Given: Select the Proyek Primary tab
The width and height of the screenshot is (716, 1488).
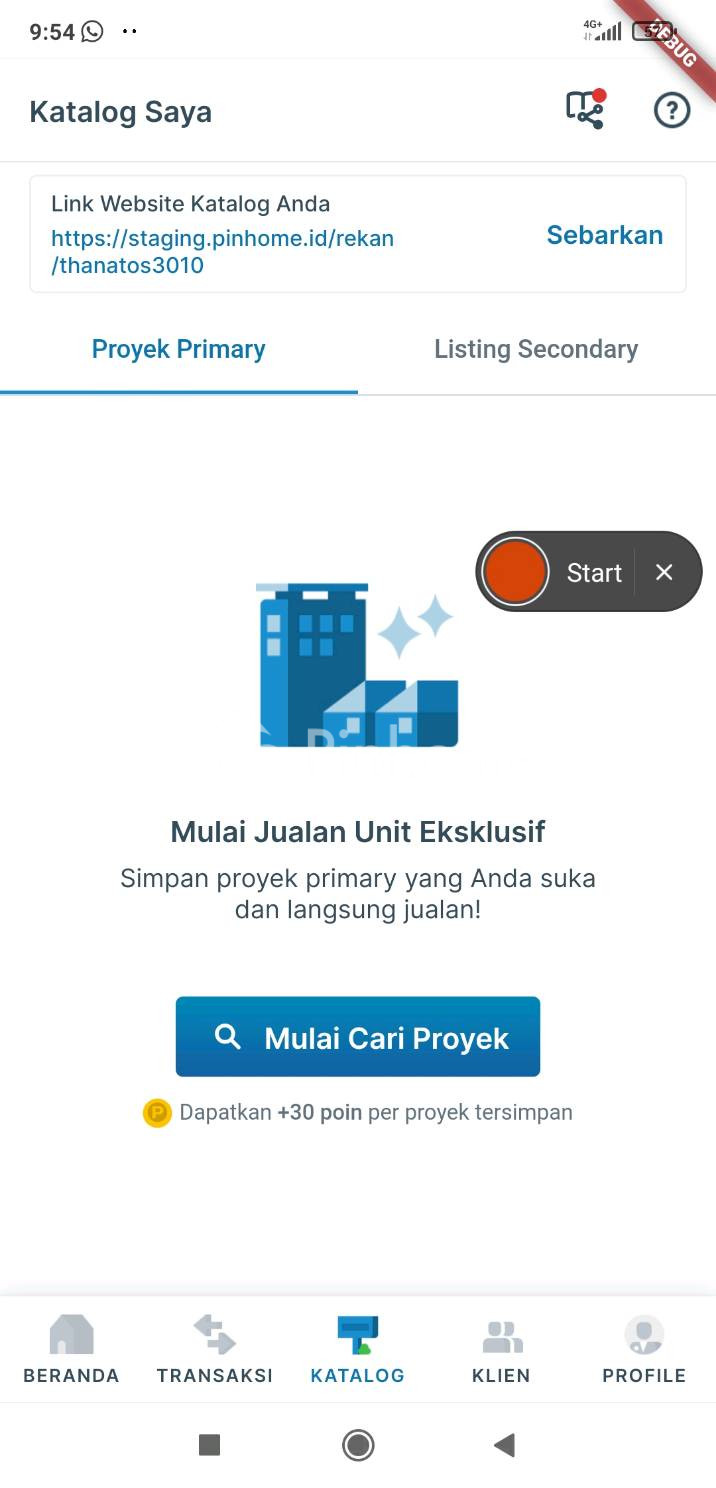Looking at the screenshot, I should pyautogui.click(x=179, y=349).
